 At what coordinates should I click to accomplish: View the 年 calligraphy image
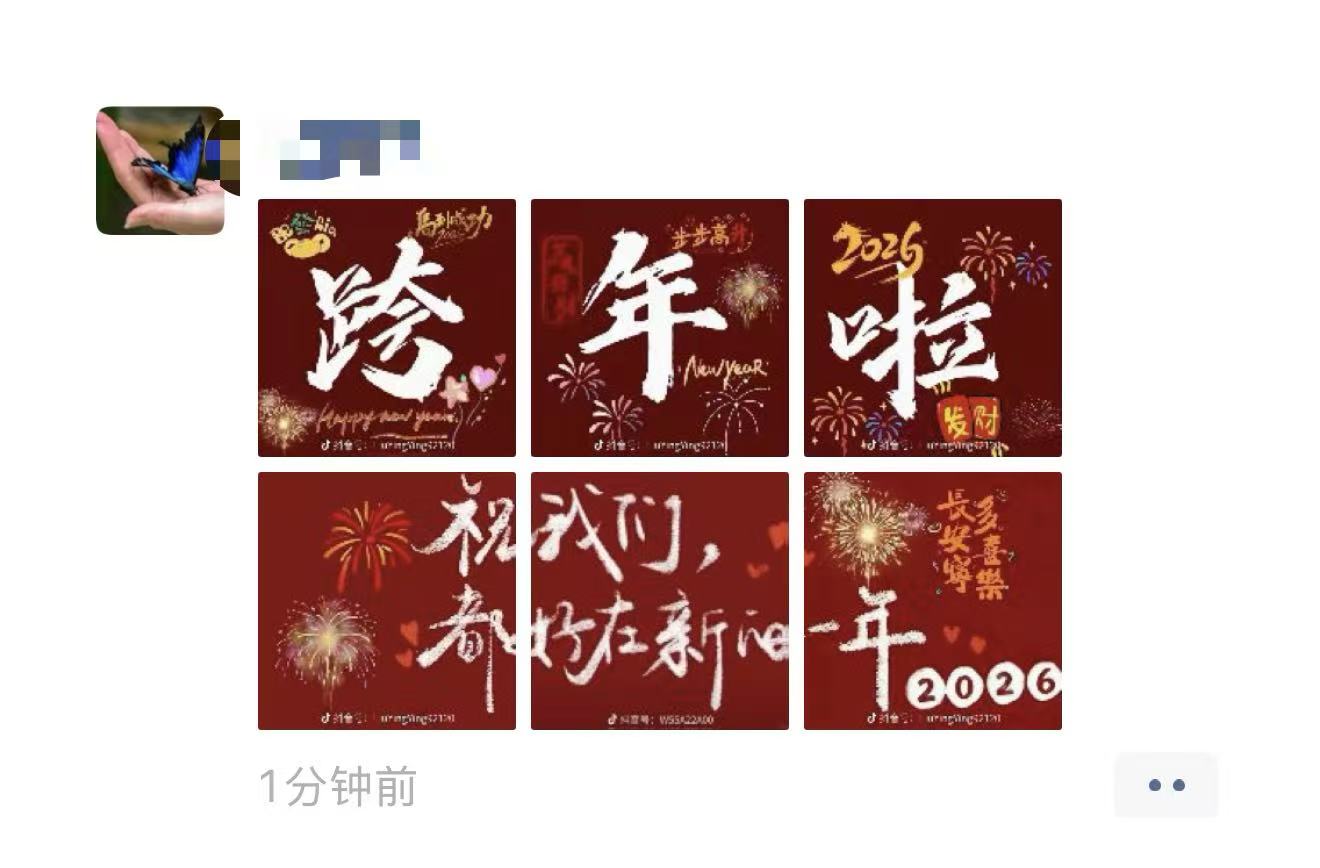pos(659,328)
